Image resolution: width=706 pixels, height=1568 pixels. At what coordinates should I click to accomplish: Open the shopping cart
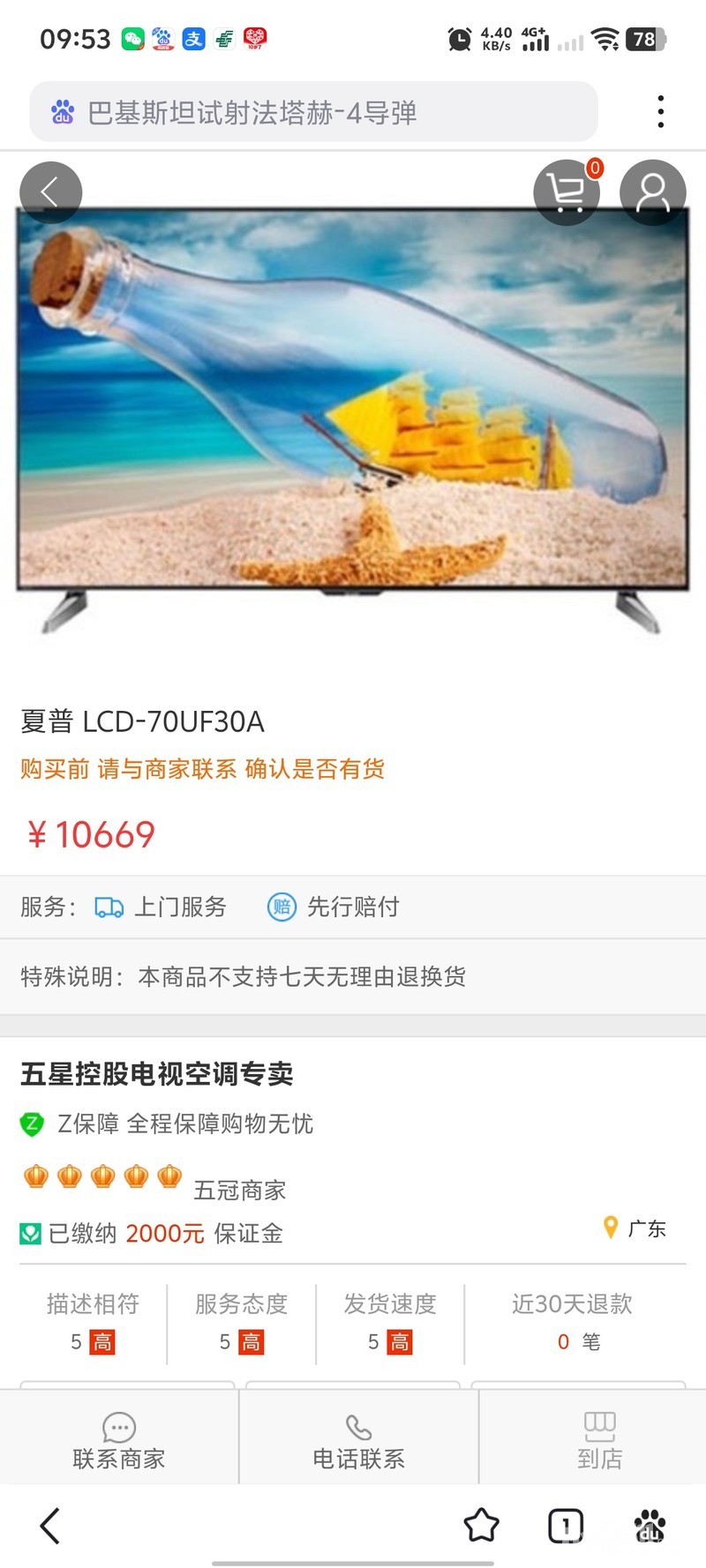pyautogui.click(x=567, y=191)
